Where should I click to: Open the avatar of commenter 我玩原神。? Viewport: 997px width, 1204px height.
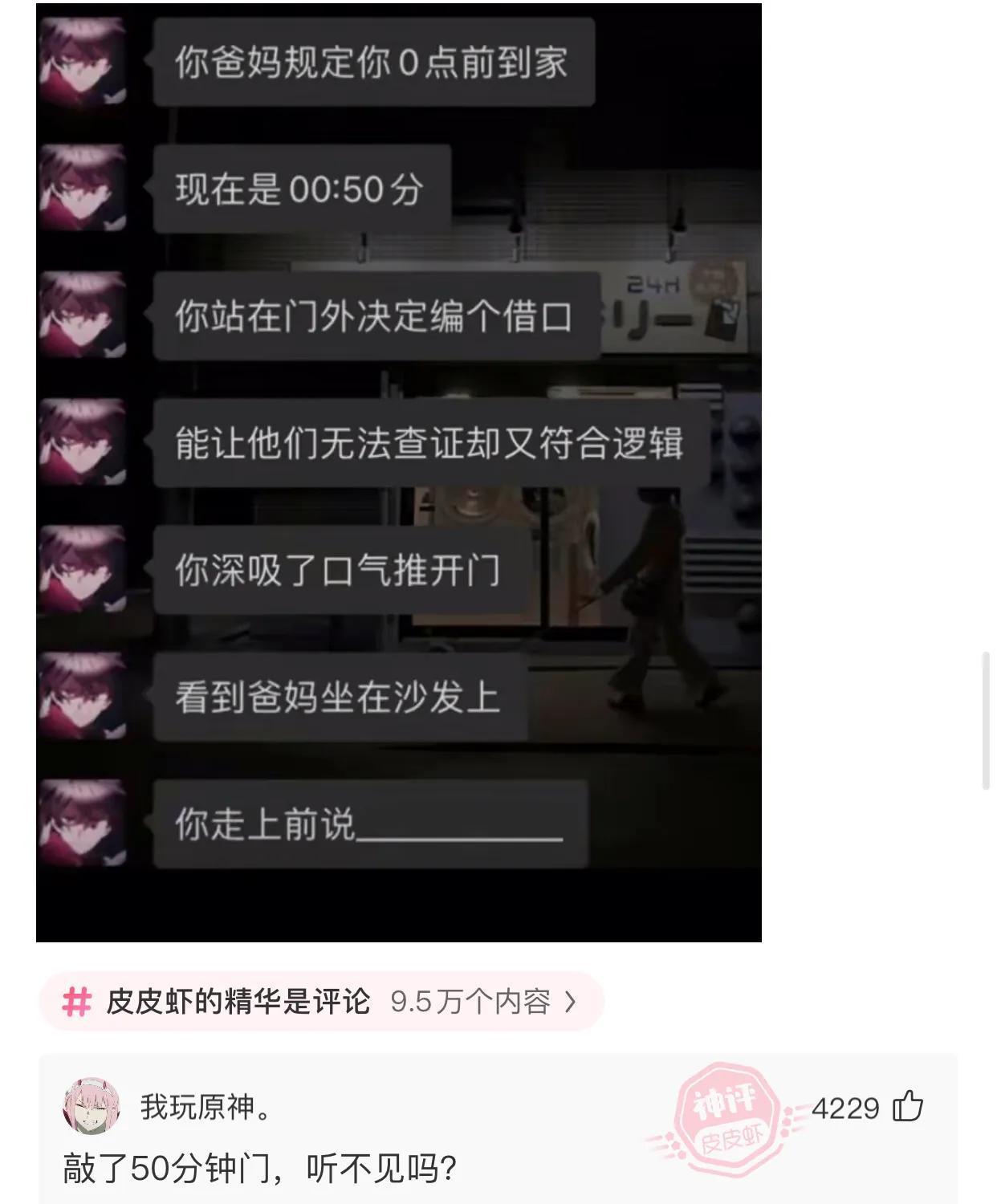tap(91, 1107)
